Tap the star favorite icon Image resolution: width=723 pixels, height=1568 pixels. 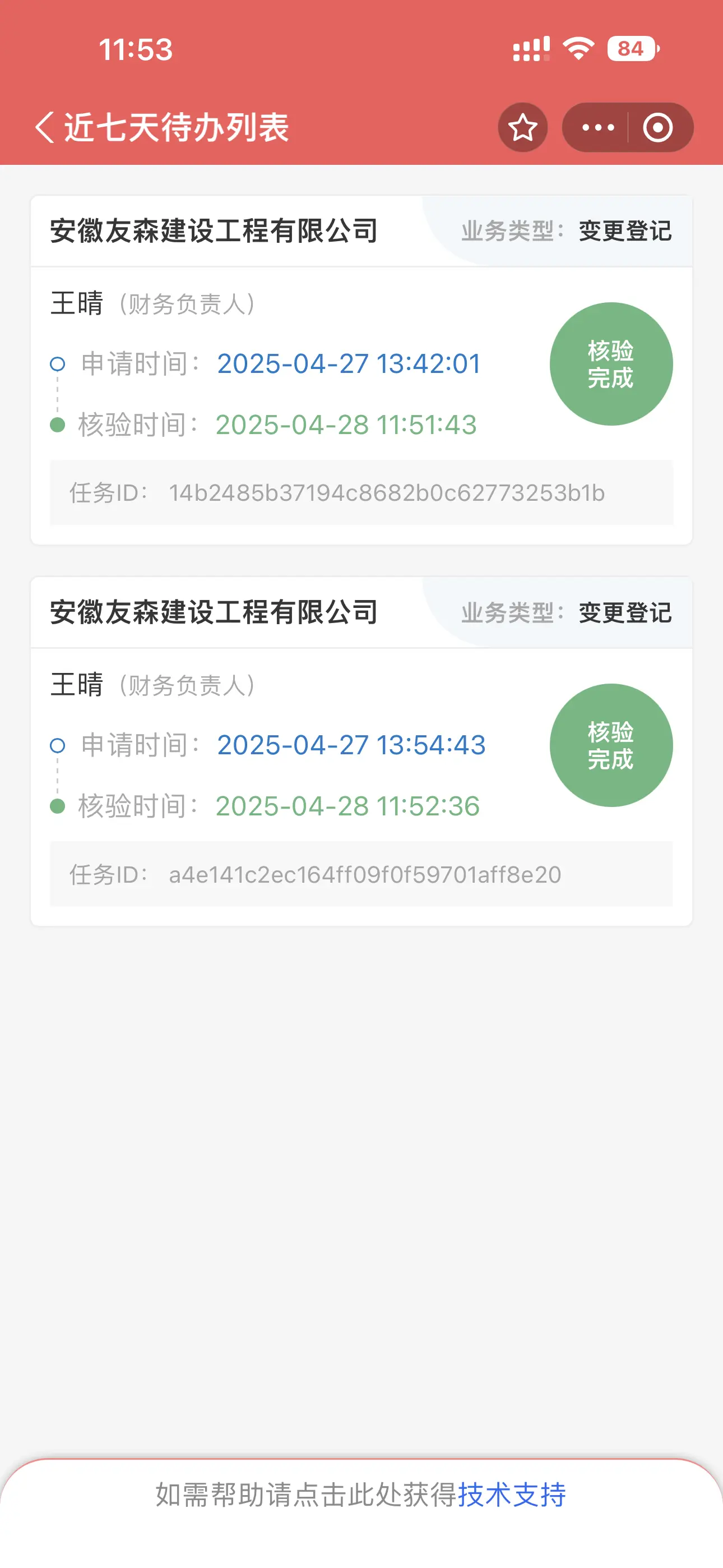click(523, 127)
